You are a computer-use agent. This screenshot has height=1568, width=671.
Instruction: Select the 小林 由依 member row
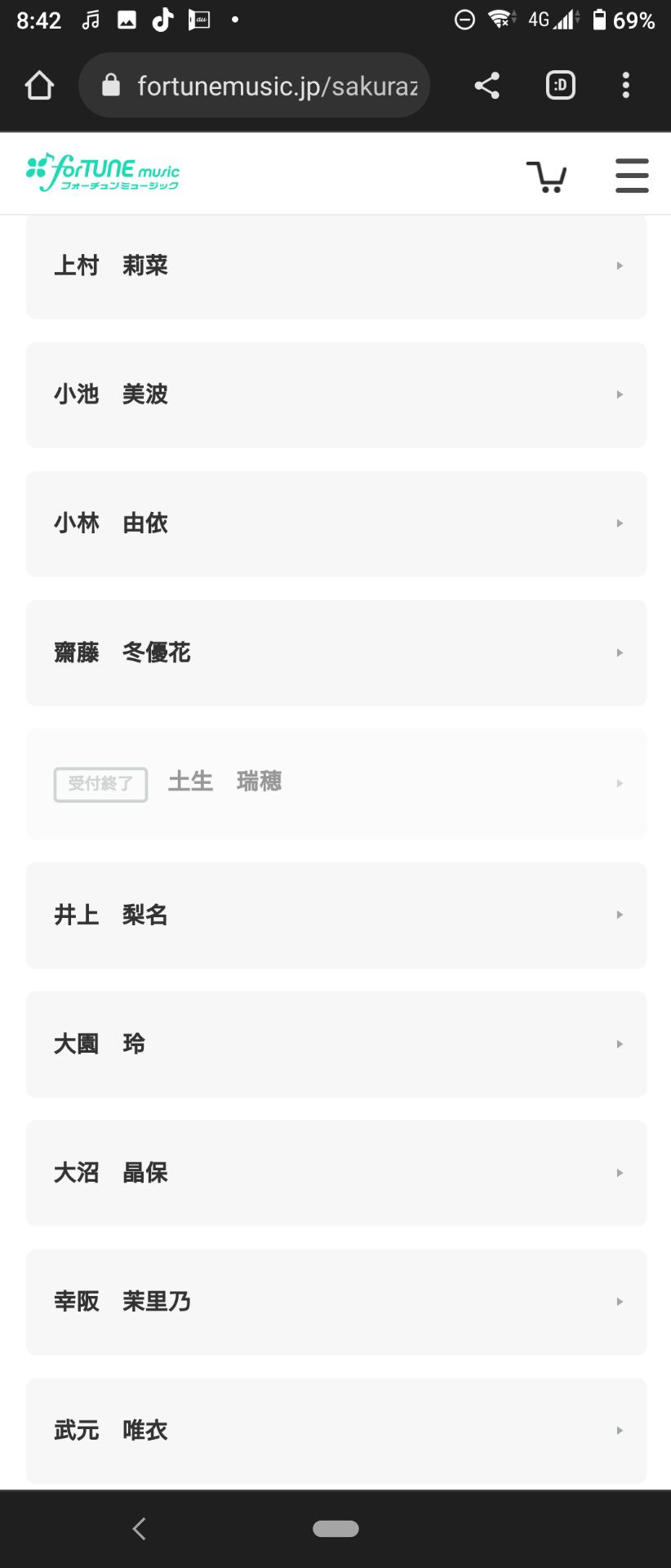click(x=335, y=523)
